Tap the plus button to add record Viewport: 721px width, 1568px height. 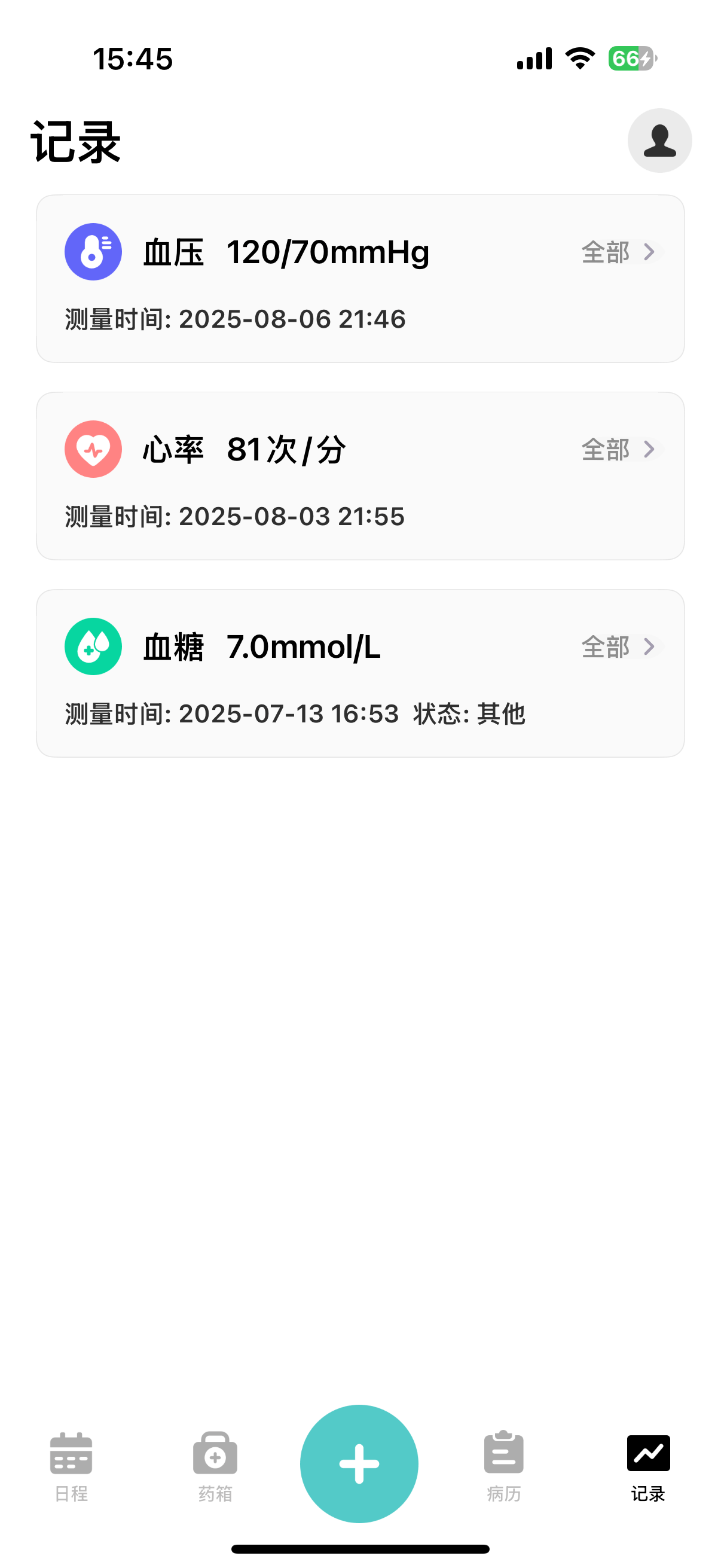(x=359, y=1463)
